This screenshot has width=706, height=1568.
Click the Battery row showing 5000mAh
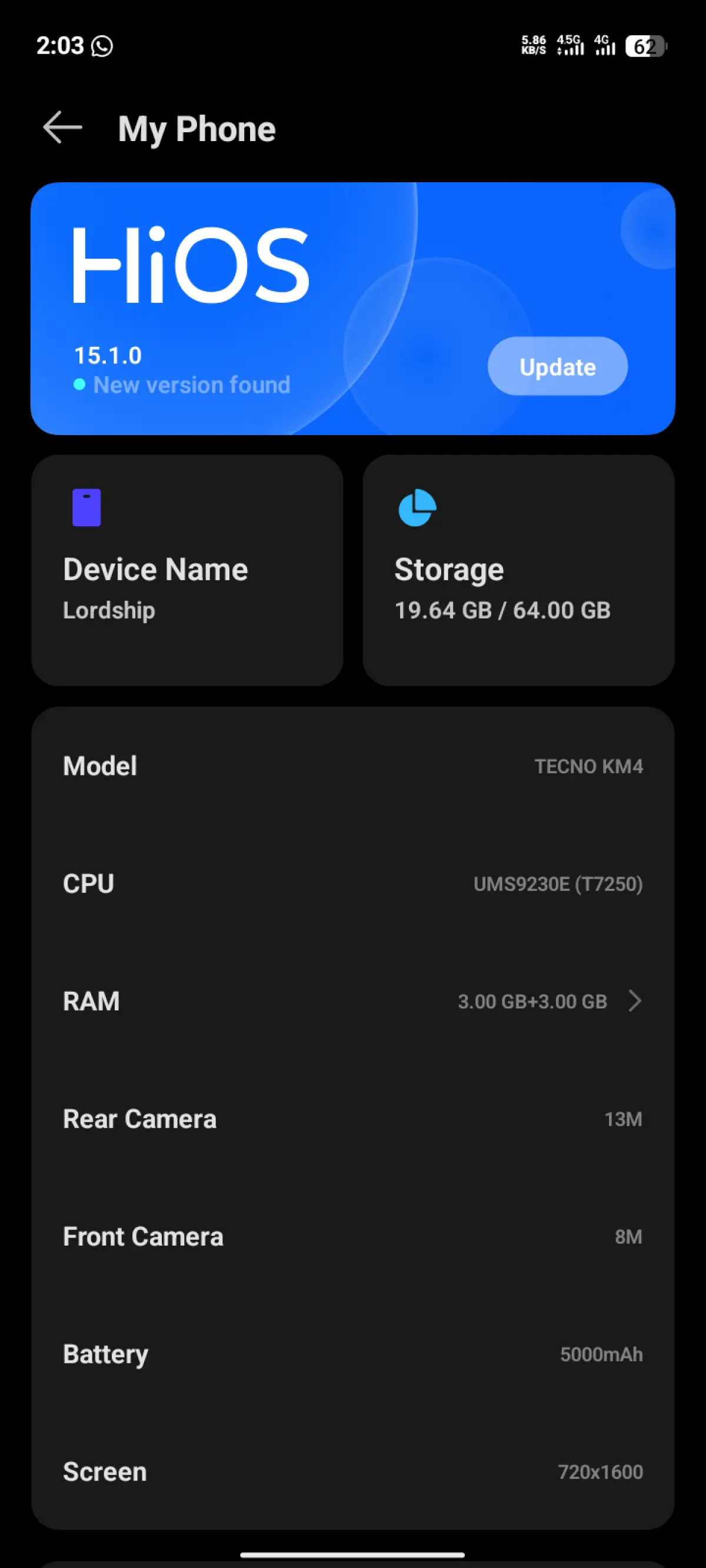click(x=354, y=1354)
